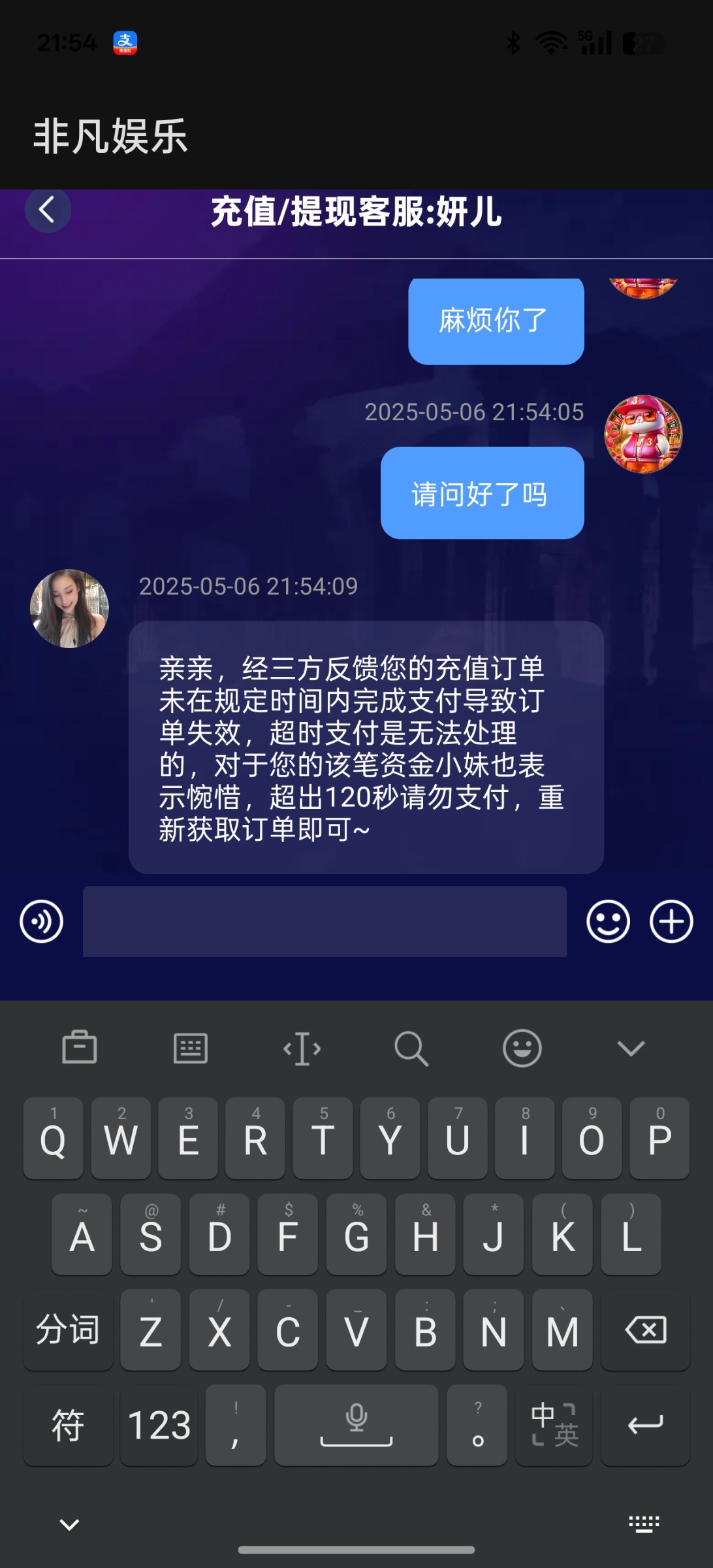The height and width of the screenshot is (1568, 713).
Task: Open the keyboard cursor control tool
Action: 302,1048
